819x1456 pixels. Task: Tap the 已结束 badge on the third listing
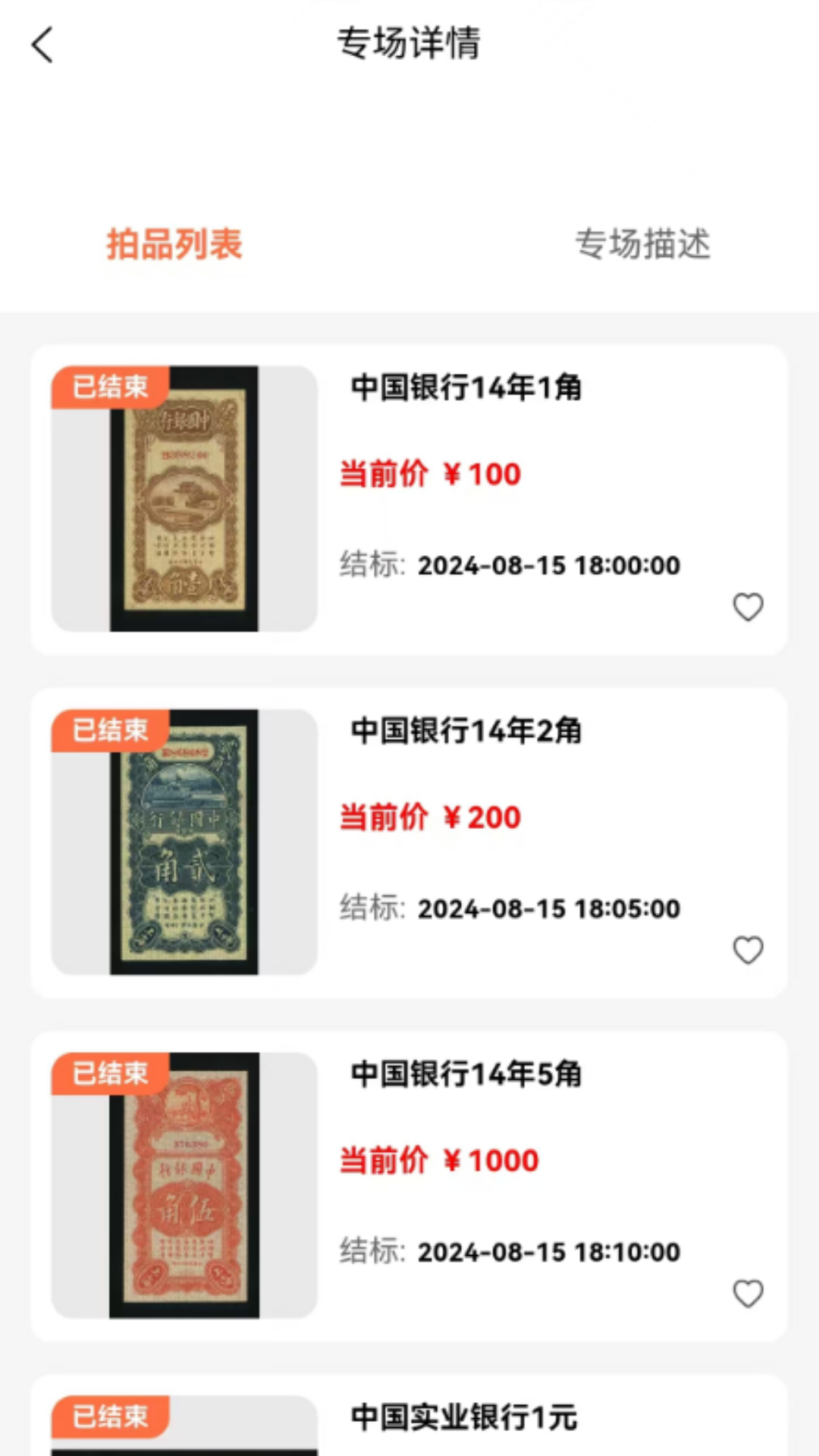(108, 1072)
